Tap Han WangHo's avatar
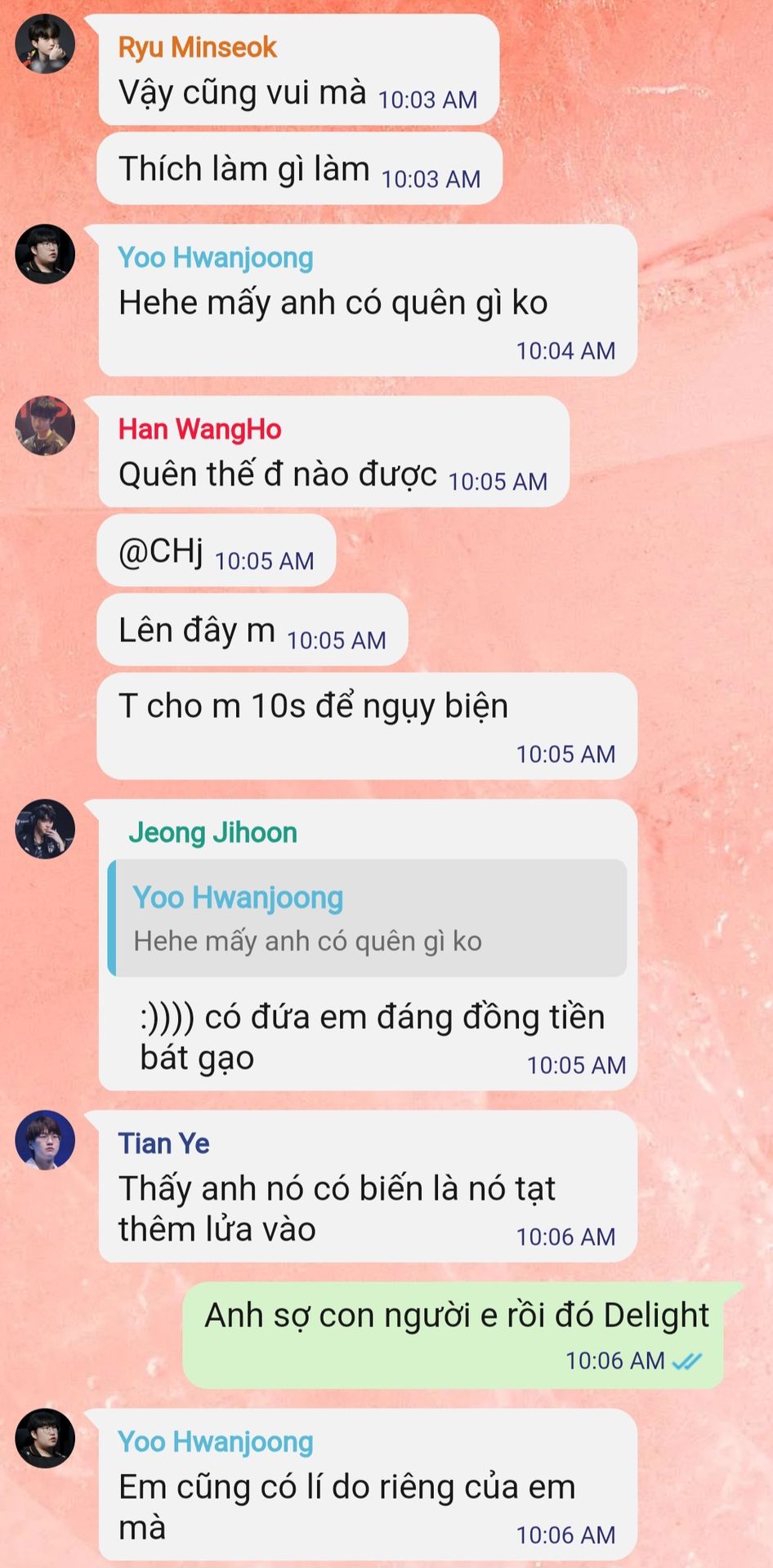The height and width of the screenshot is (1568, 773). point(45,425)
